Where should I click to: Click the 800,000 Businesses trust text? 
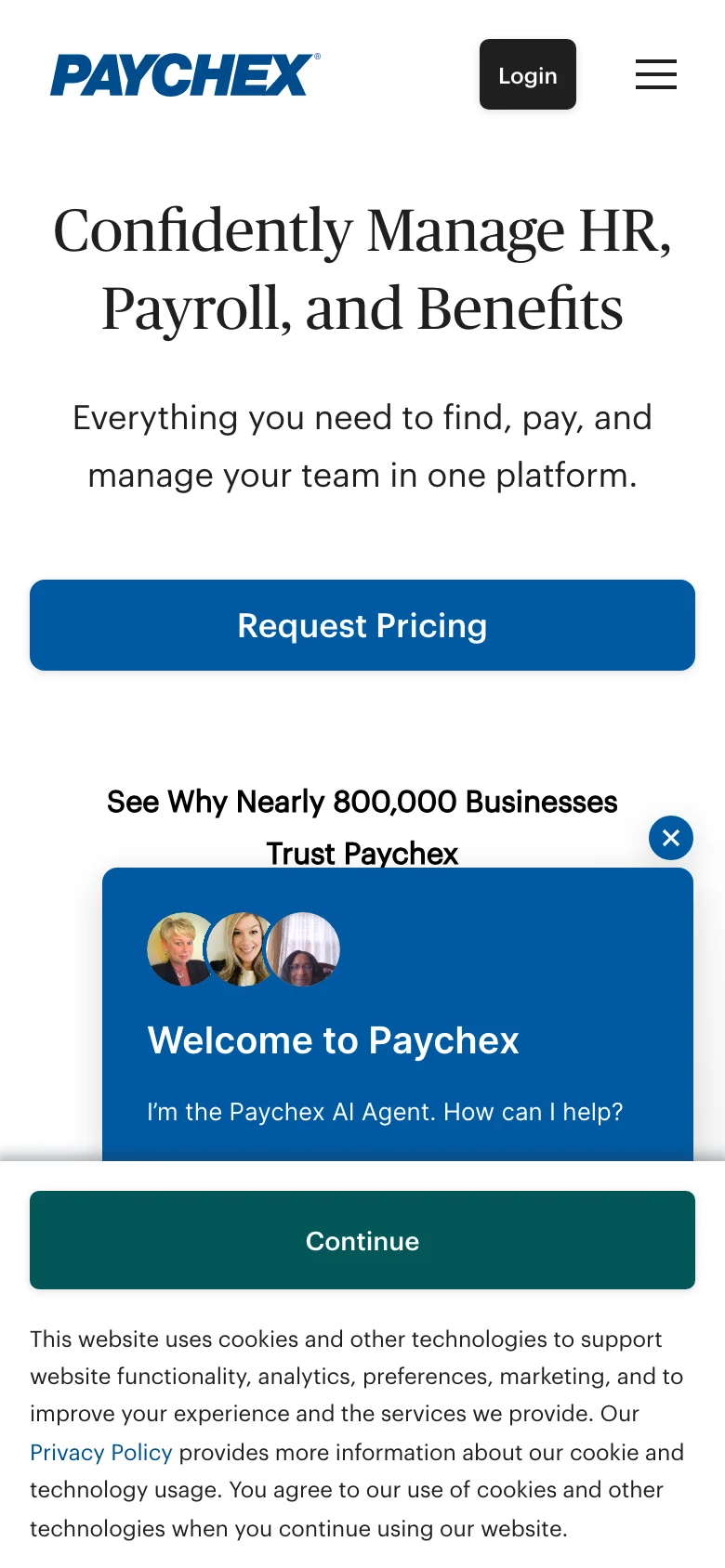click(x=362, y=827)
